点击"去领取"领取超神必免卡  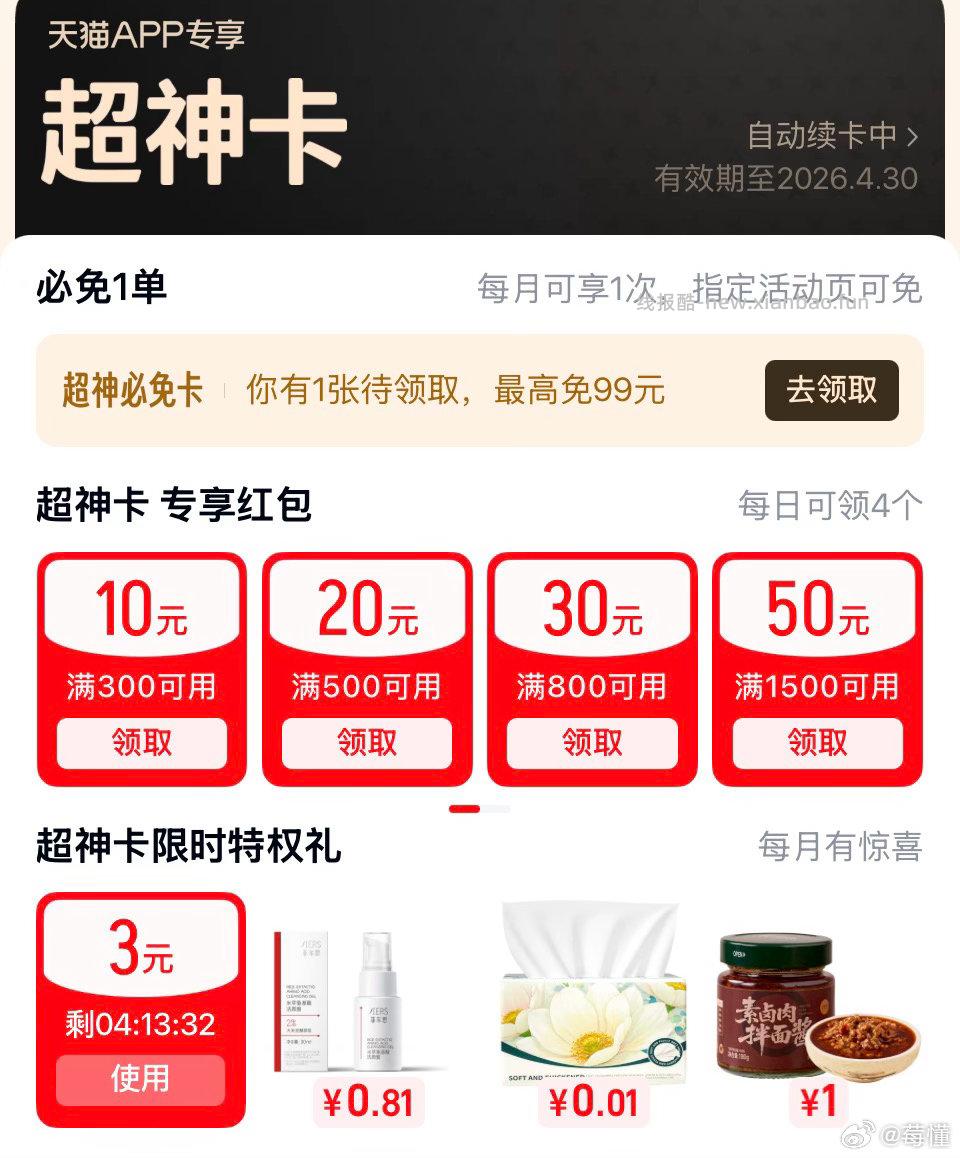tap(832, 391)
